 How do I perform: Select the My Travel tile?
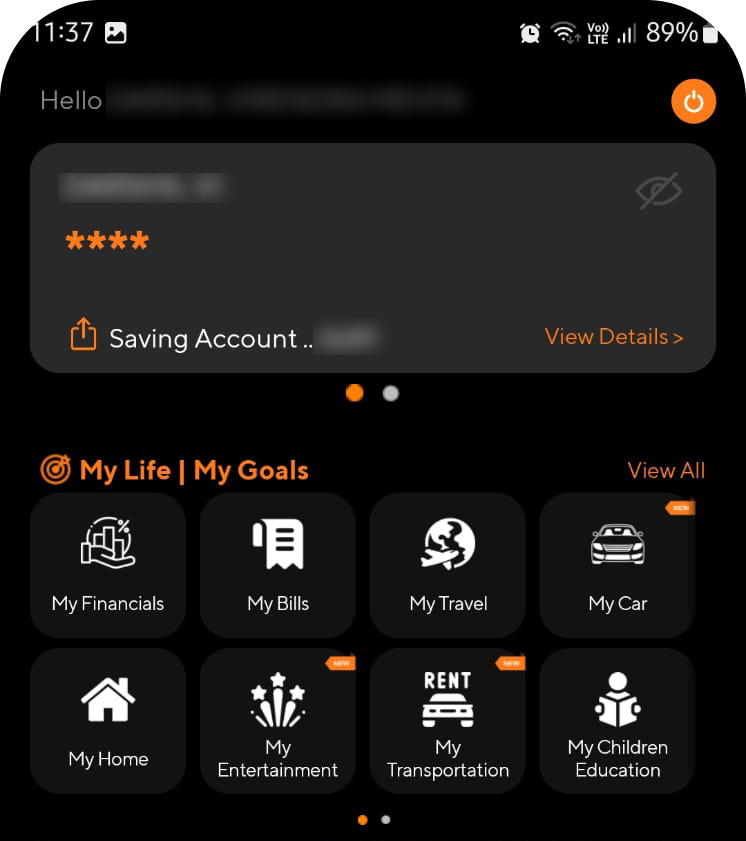[x=448, y=565]
